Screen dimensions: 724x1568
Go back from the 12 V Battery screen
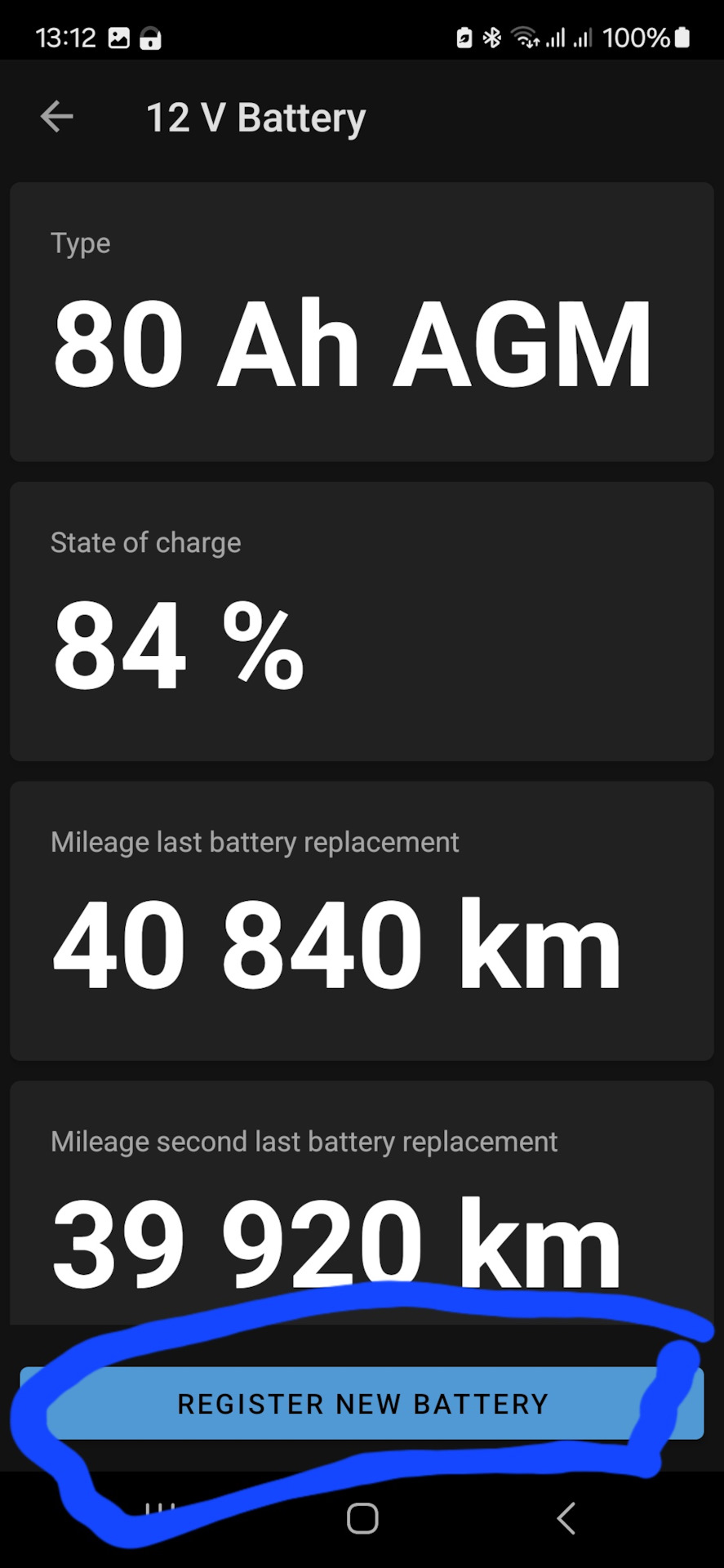[56, 117]
